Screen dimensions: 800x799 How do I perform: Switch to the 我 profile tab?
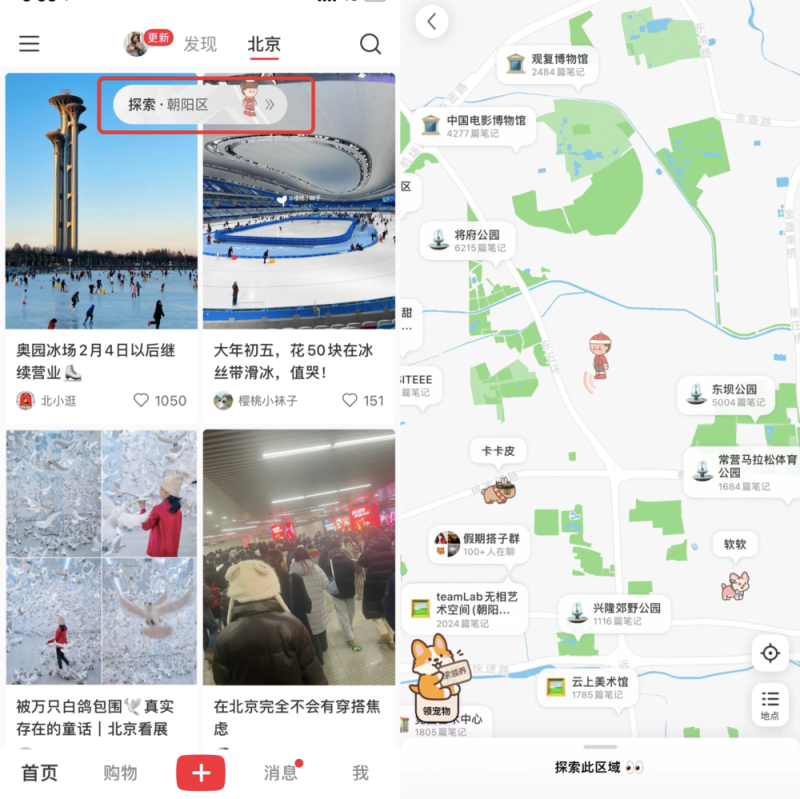pos(360,773)
